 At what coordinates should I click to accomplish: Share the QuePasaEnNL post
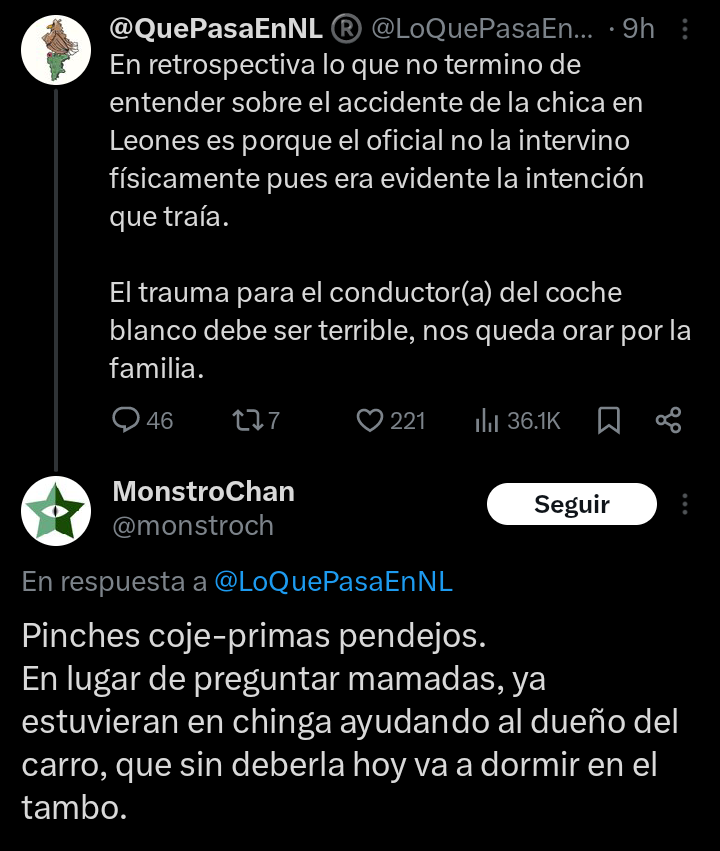pos(668,421)
